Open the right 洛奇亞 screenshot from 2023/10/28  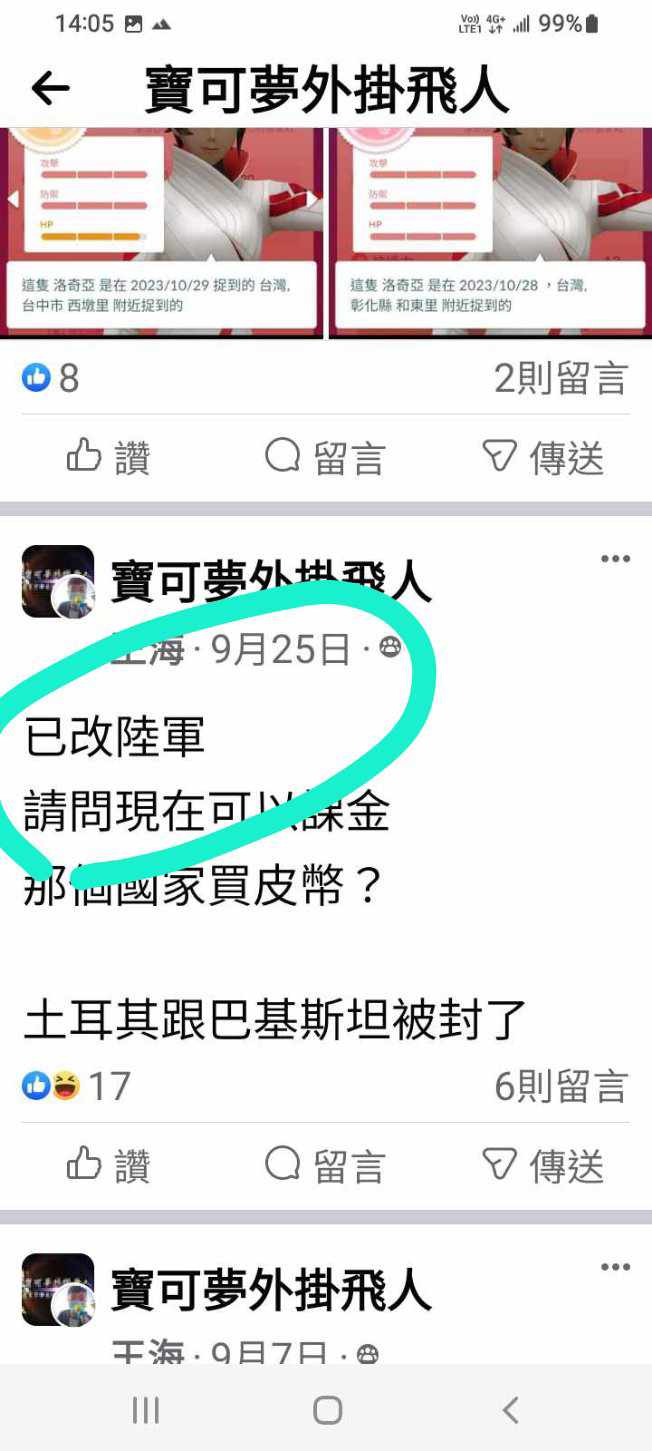click(490, 232)
